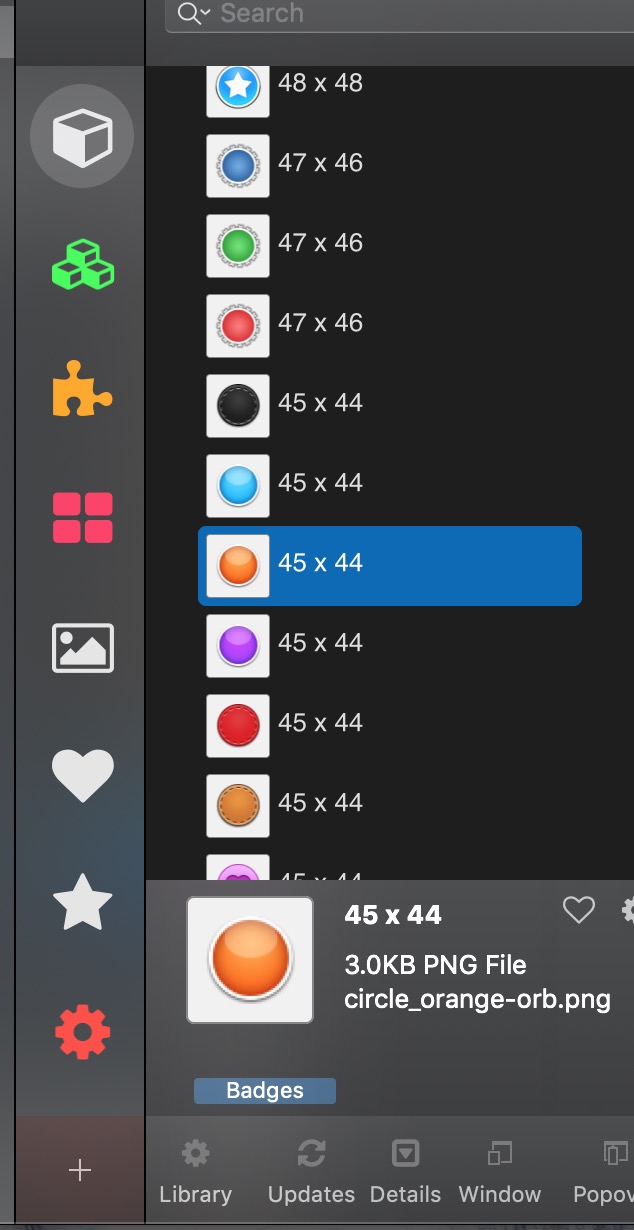Open the images sidebar section
This screenshot has width=634, height=1230.
point(82,647)
